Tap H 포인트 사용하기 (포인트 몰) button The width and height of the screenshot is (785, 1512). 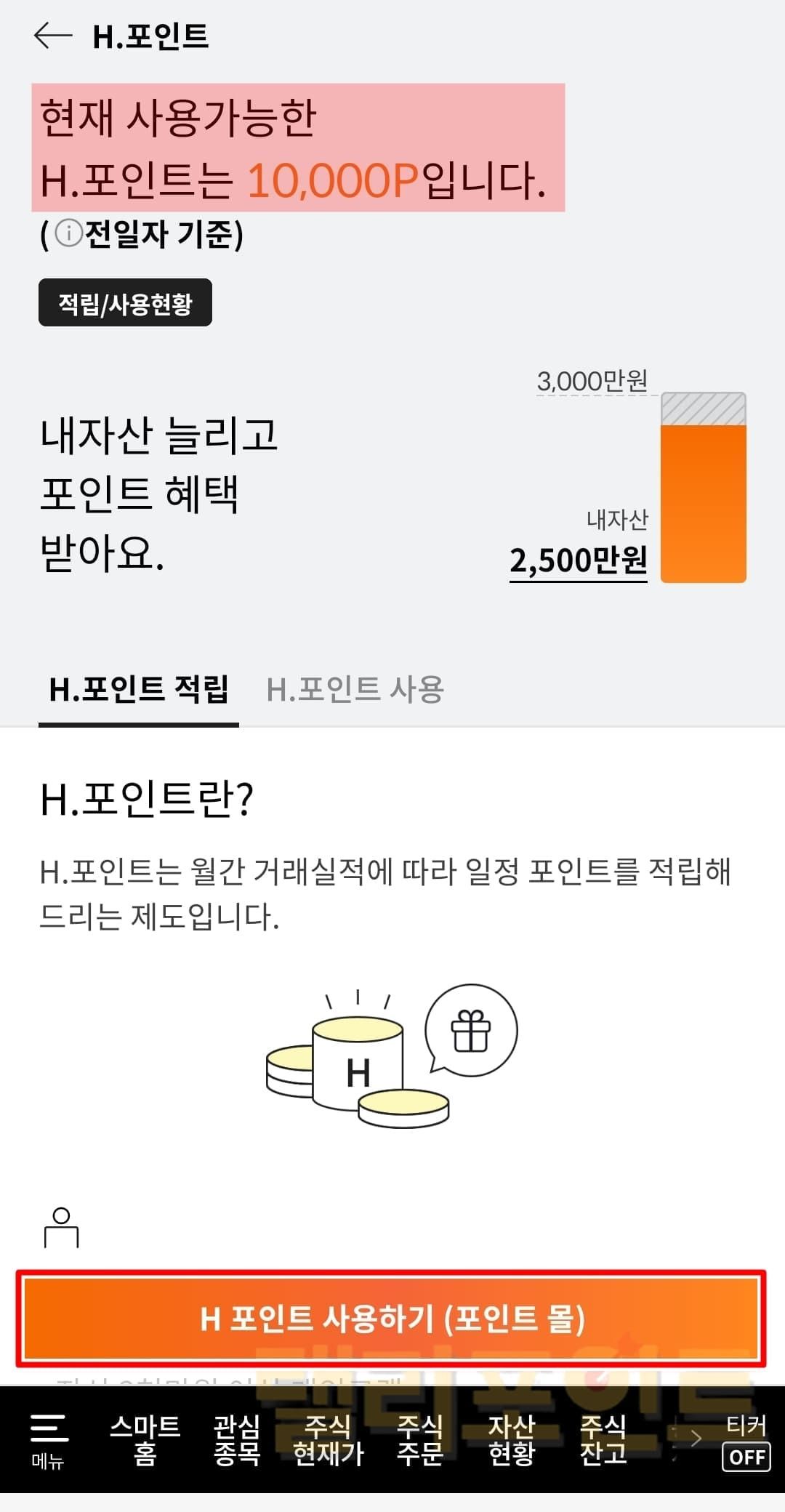392,1318
